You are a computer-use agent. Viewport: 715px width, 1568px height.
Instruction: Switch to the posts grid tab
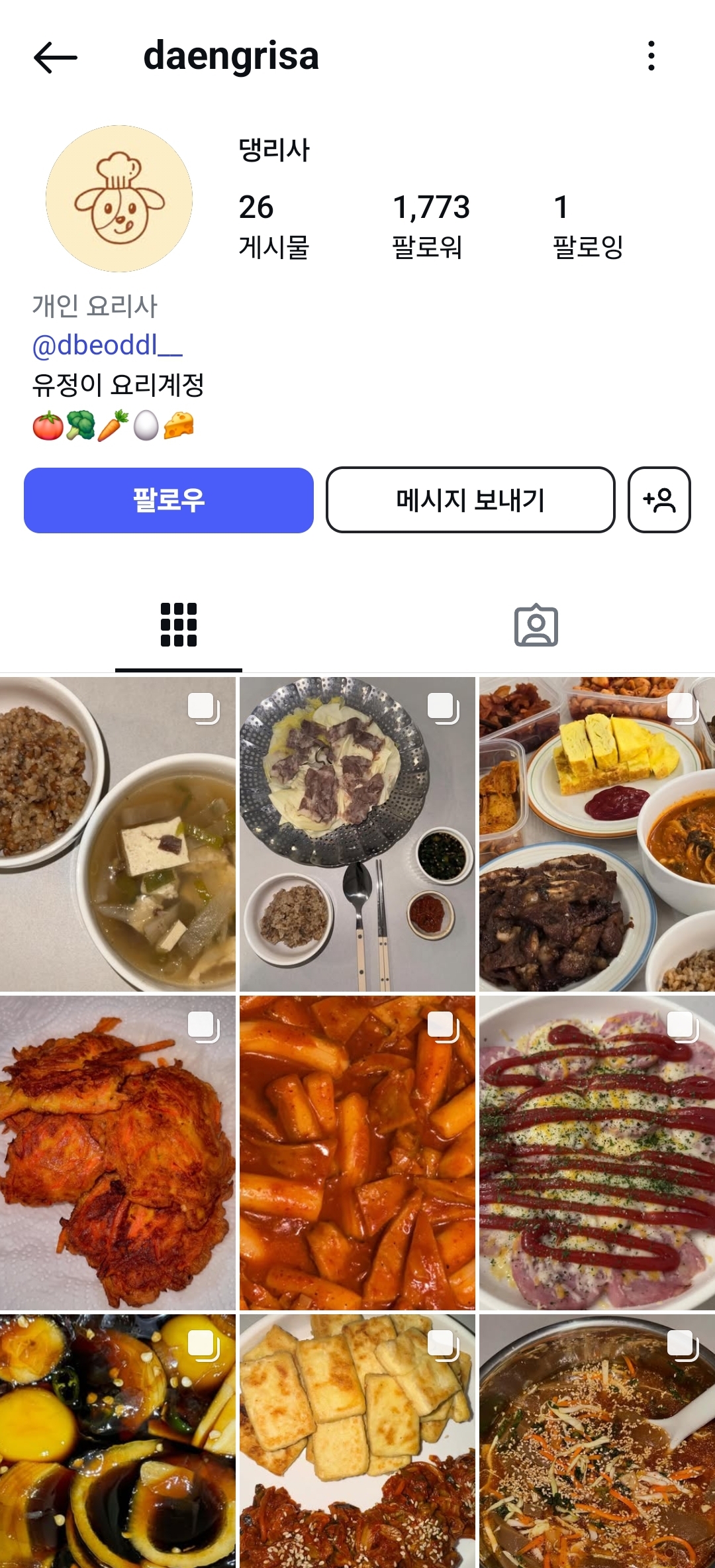[179, 625]
